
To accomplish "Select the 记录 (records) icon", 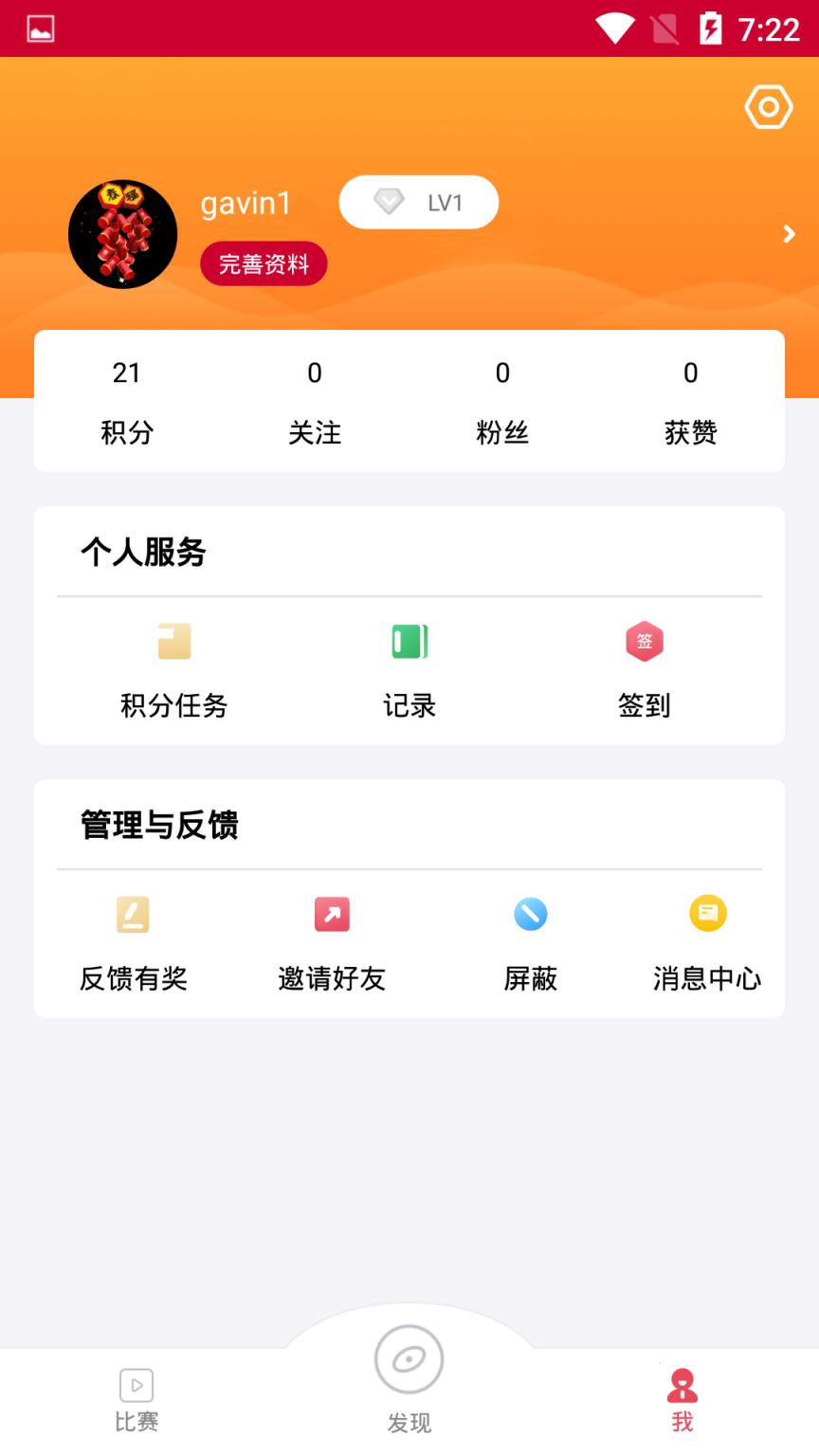I will [409, 668].
